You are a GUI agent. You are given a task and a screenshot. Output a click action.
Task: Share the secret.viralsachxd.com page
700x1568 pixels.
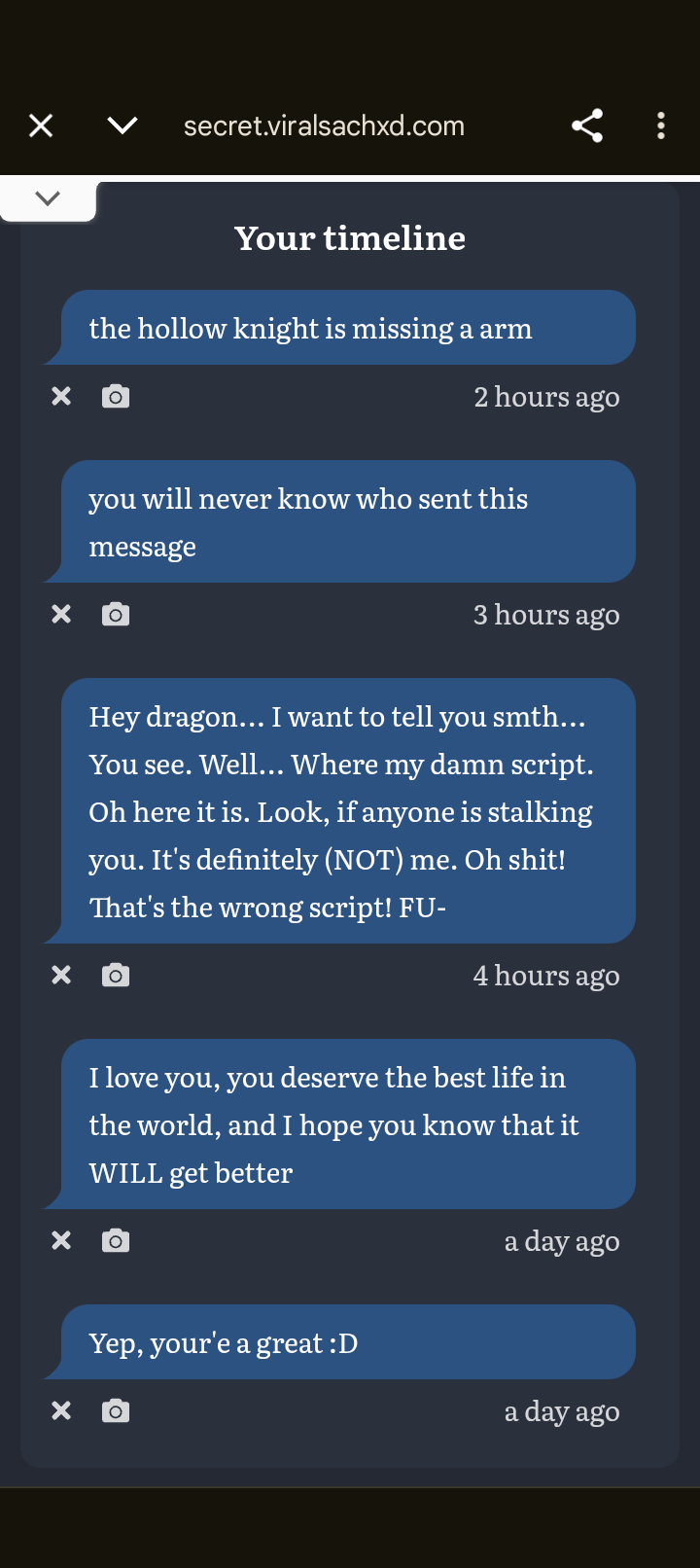click(587, 125)
